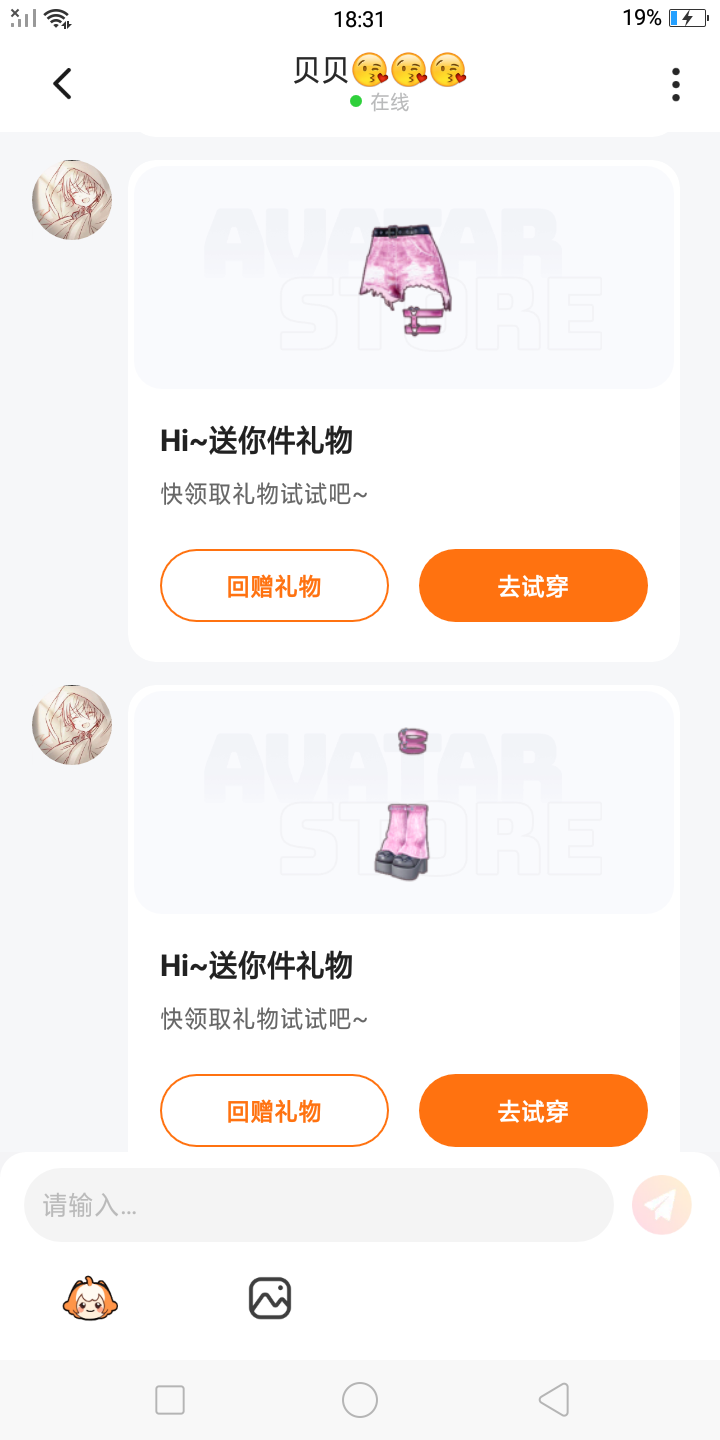The height and width of the screenshot is (1440, 720).
Task: Tap 去试穿 for the pink shorts gift
Action: click(533, 586)
